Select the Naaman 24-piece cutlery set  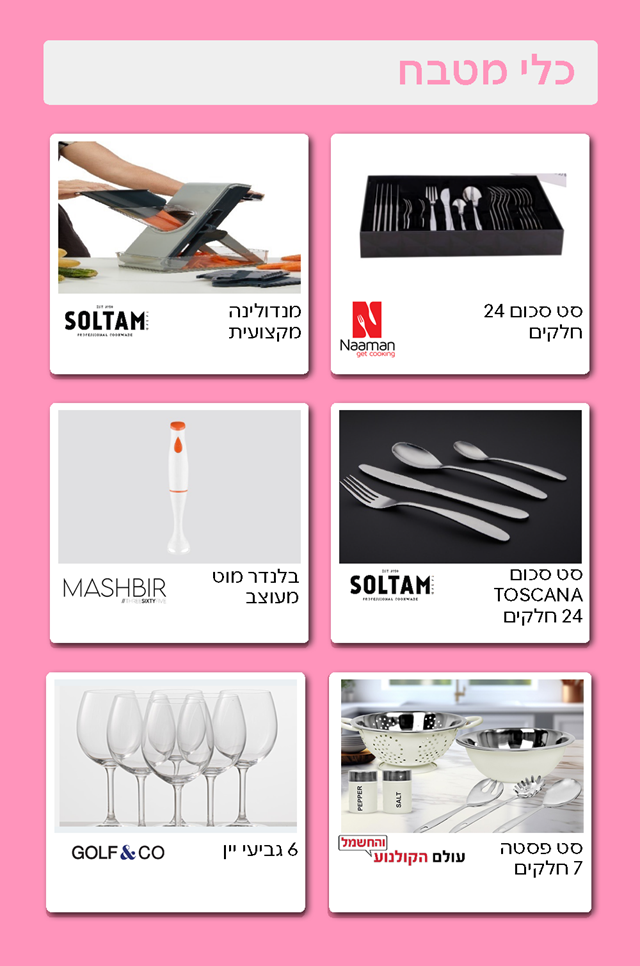(460, 254)
